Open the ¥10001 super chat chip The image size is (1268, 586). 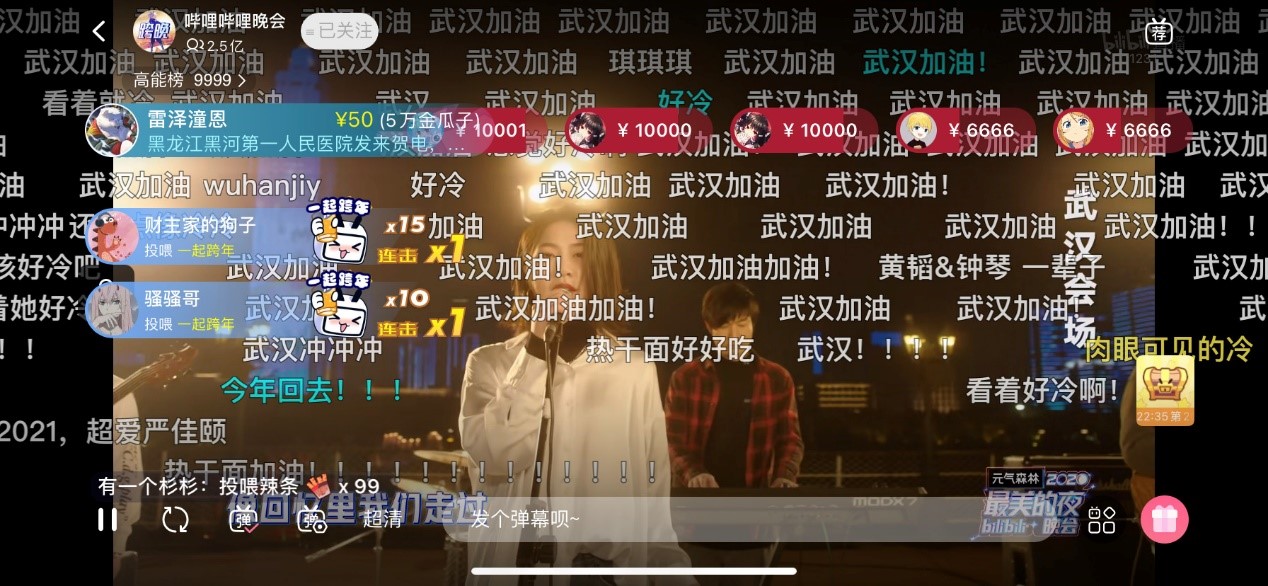(x=490, y=130)
